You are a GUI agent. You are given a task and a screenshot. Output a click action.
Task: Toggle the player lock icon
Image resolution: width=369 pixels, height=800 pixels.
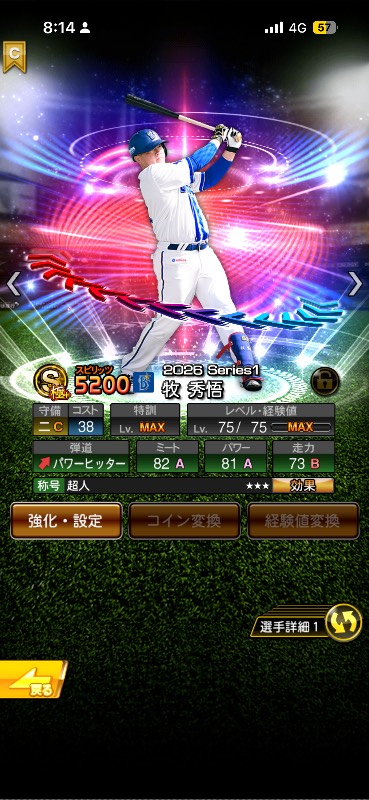325,382
